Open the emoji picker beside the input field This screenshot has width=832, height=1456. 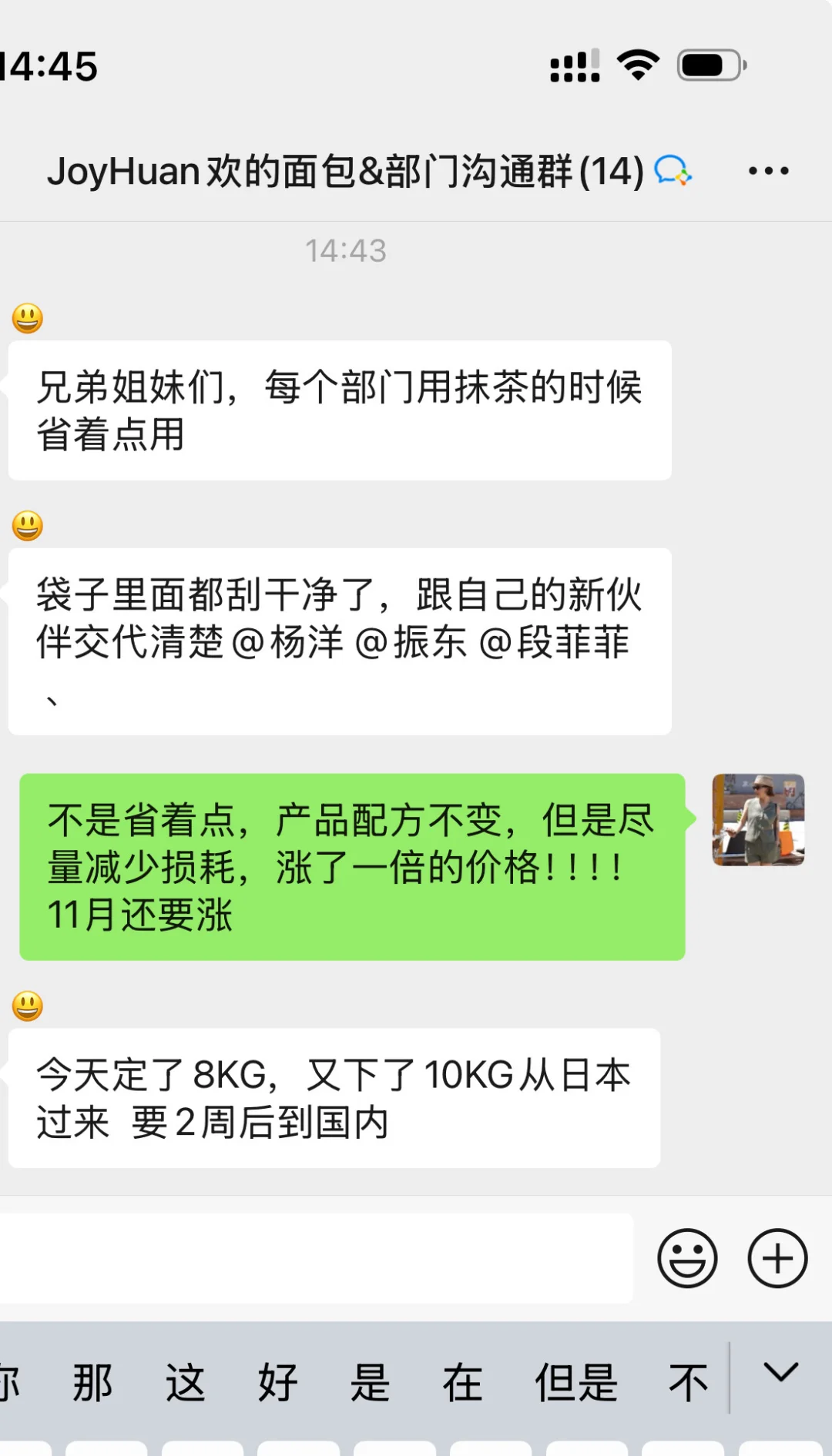(688, 1258)
